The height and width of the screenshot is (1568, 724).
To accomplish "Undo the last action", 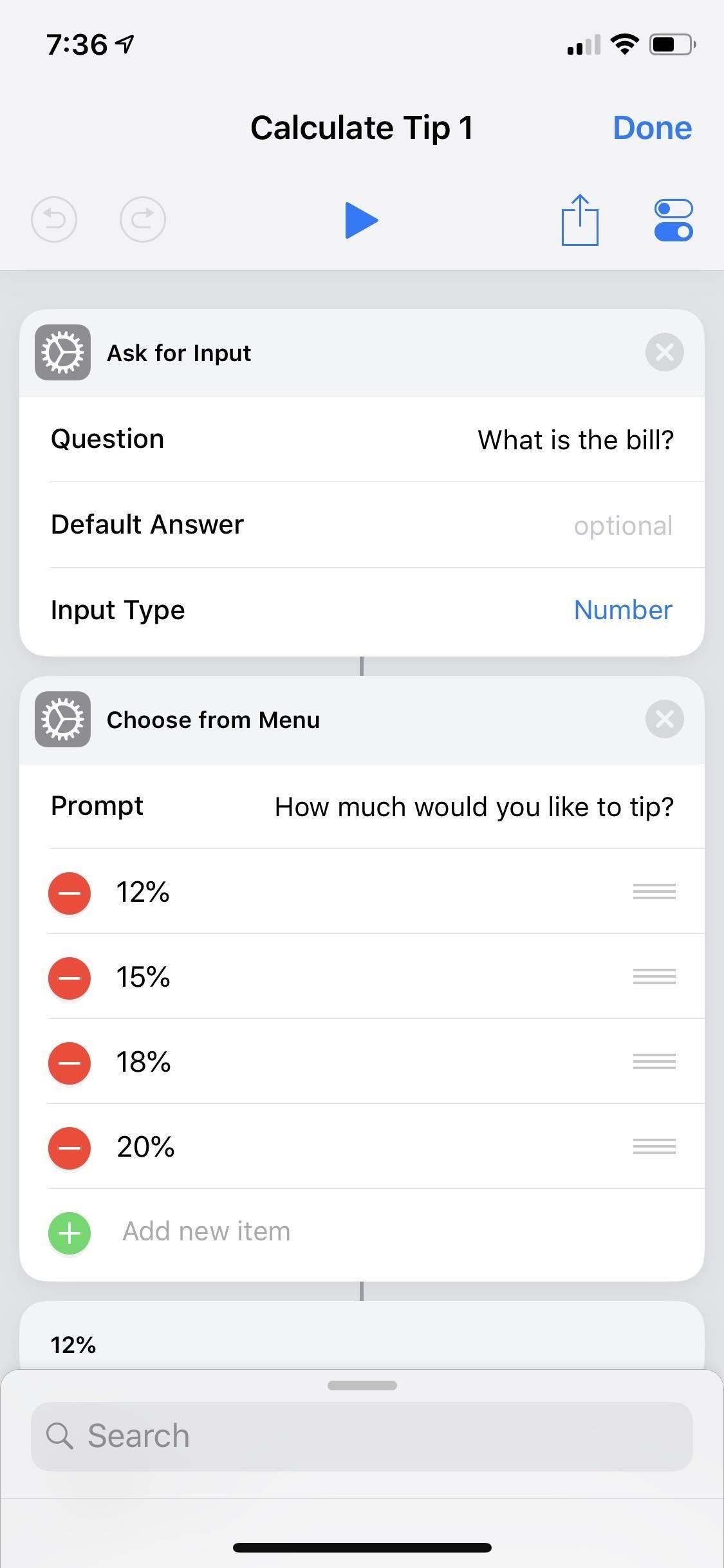I will click(x=54, y=219).
